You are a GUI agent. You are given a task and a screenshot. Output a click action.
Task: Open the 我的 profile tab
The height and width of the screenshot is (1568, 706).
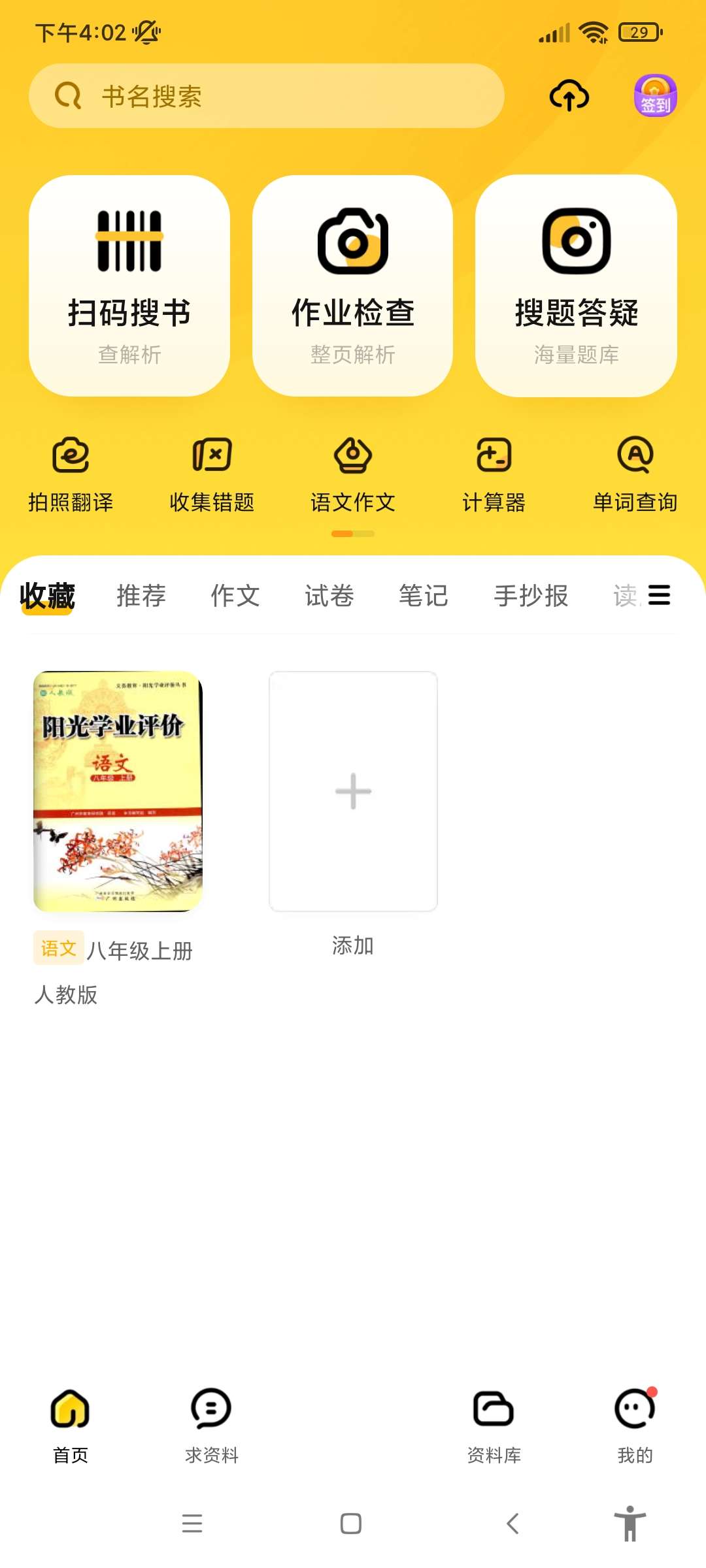(635, 1426)
